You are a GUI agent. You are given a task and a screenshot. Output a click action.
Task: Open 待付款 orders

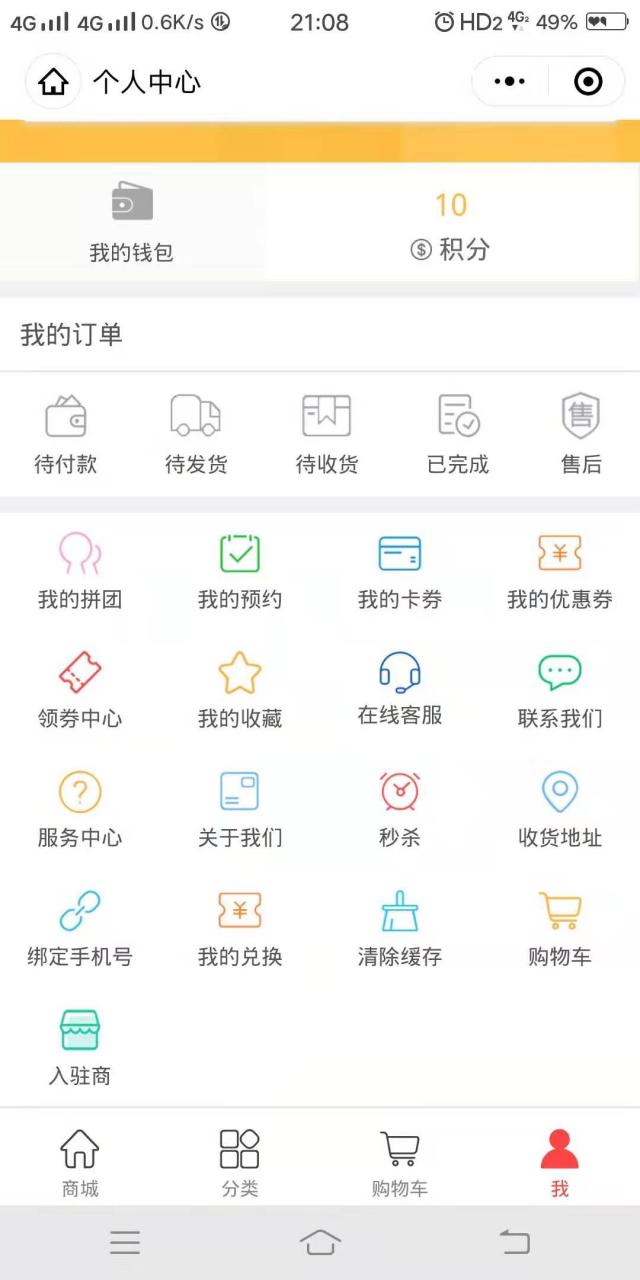66,434
